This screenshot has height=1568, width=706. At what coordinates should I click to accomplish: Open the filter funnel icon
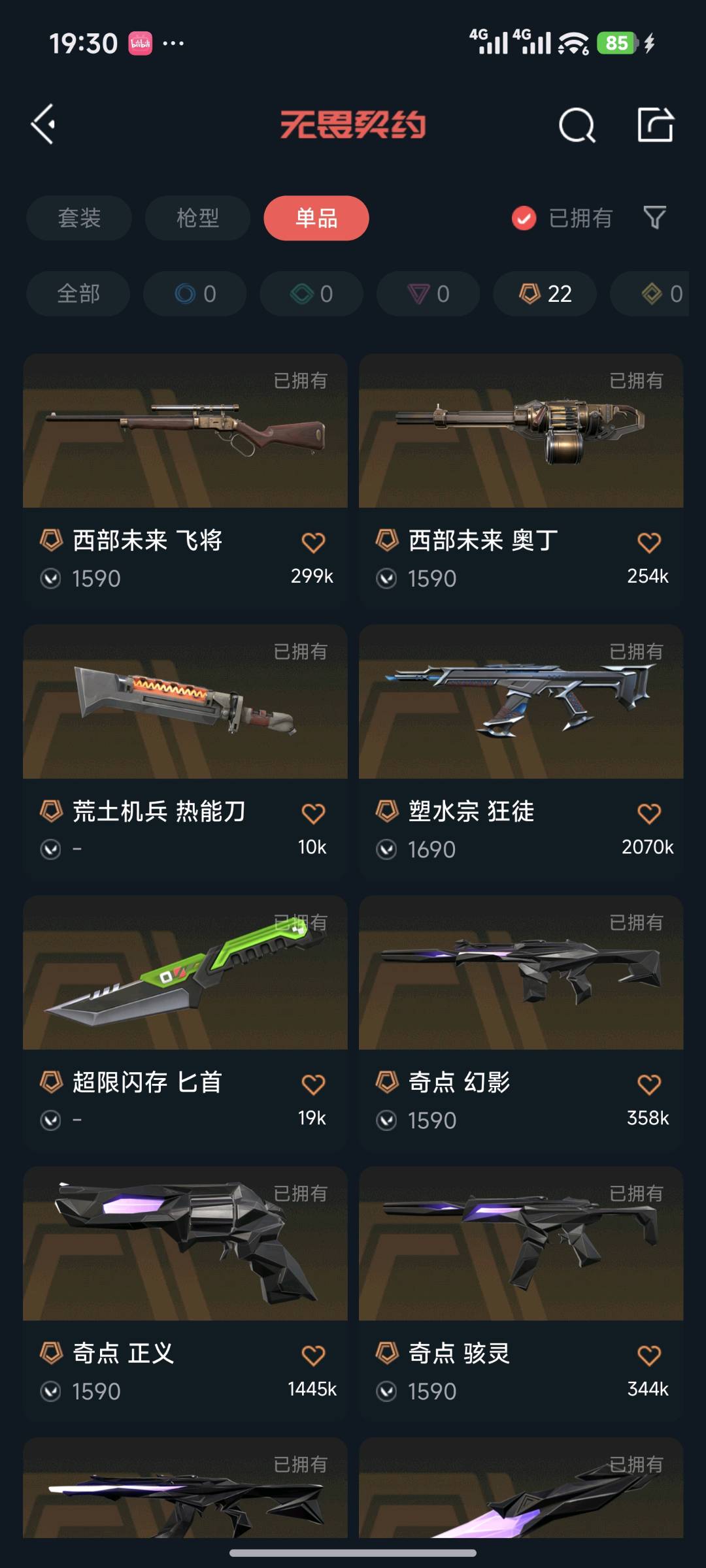point(654,218)
